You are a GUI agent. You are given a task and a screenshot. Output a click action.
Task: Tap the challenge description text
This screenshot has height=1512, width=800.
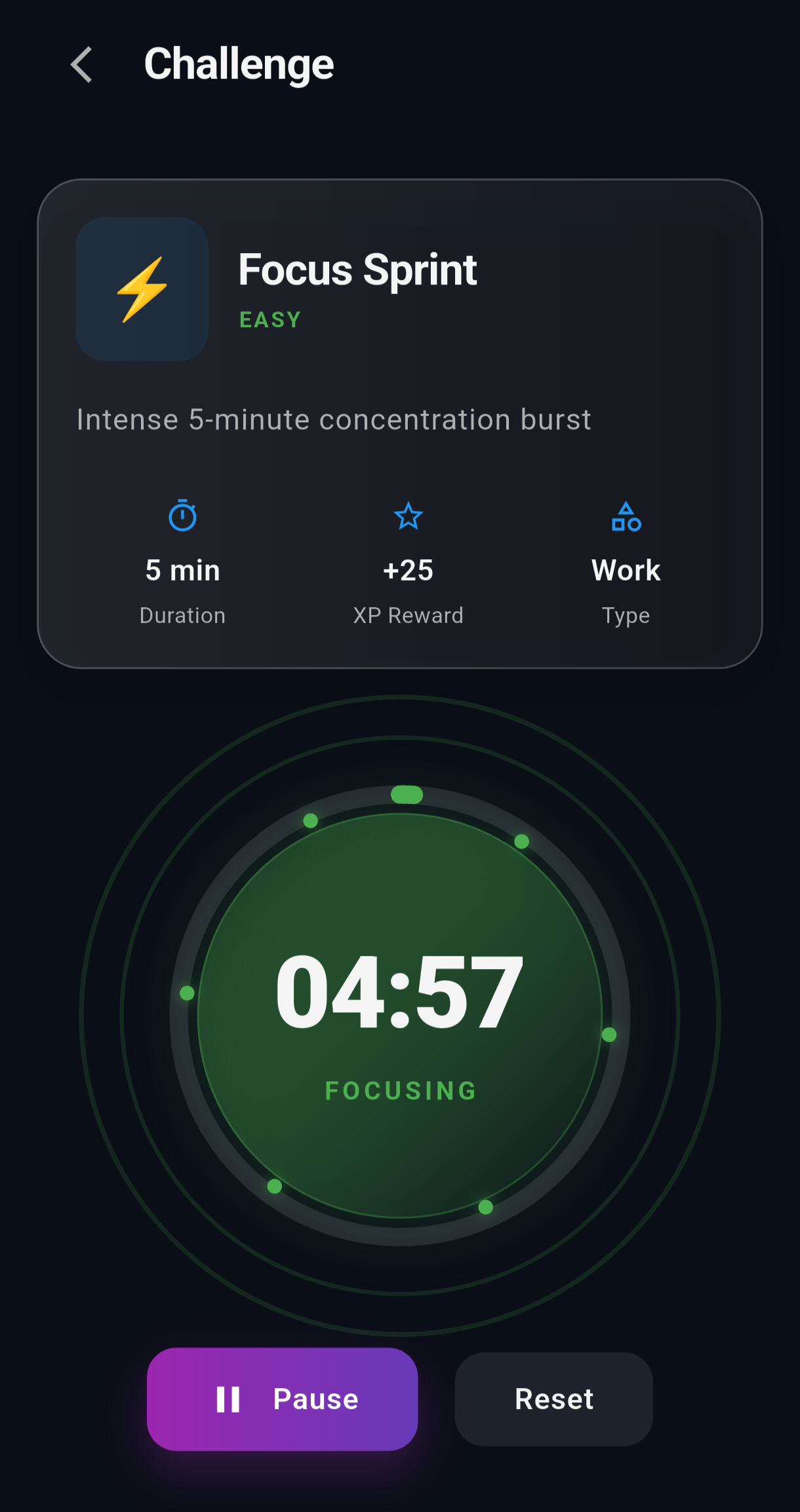[x=333, y=420]
